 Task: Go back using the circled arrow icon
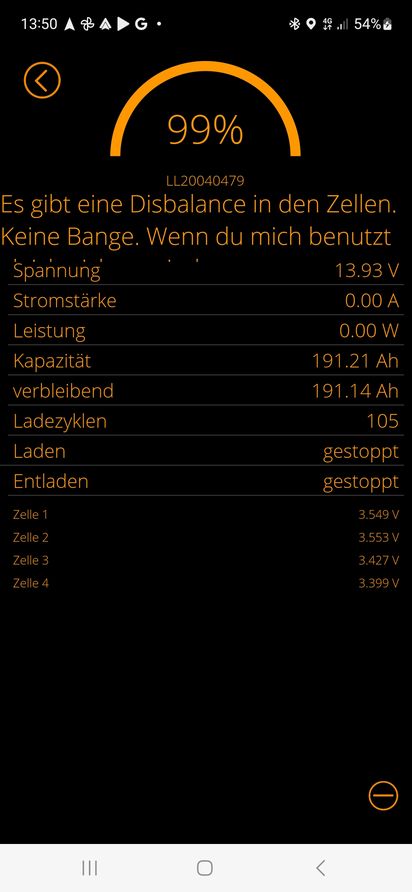coord(42,80)
